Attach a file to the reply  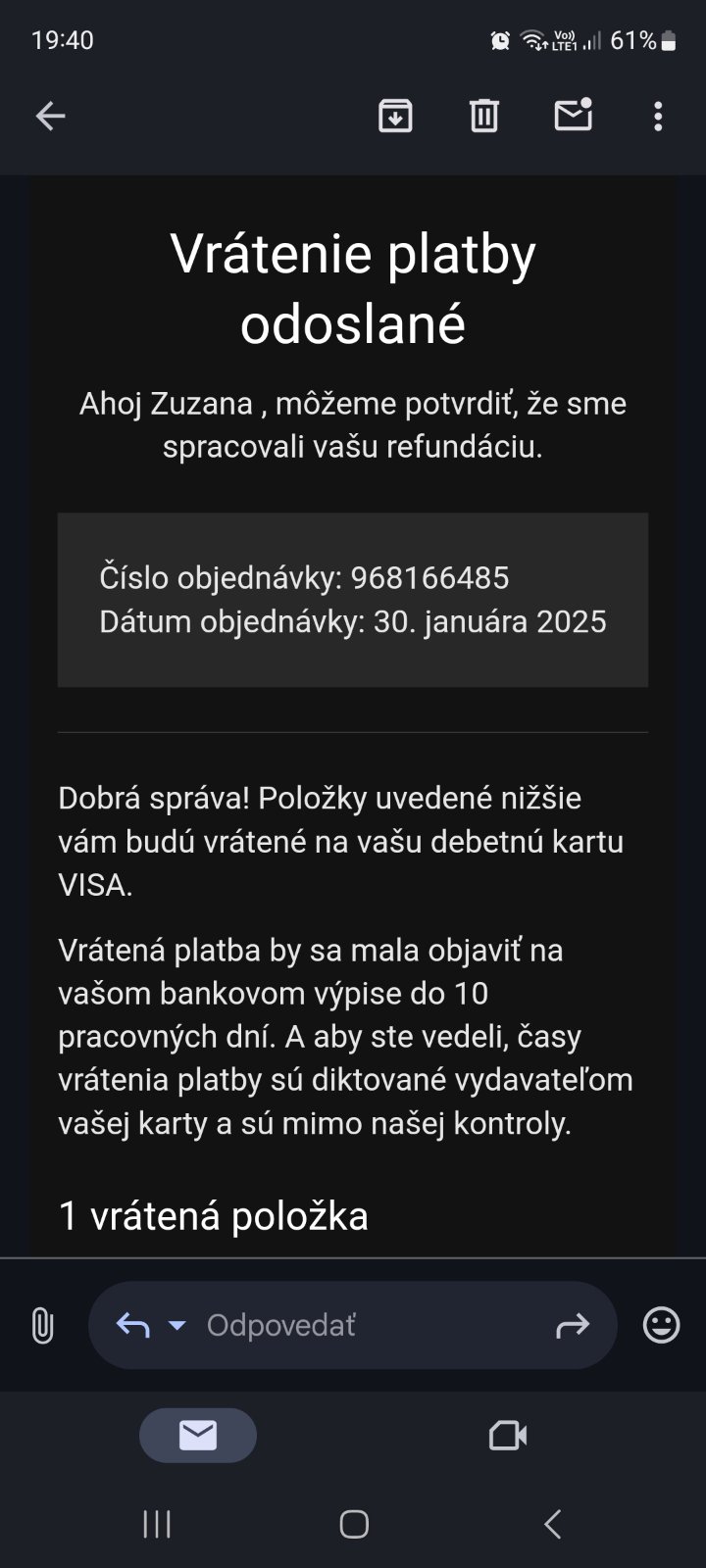click(x=42, y=1326)
